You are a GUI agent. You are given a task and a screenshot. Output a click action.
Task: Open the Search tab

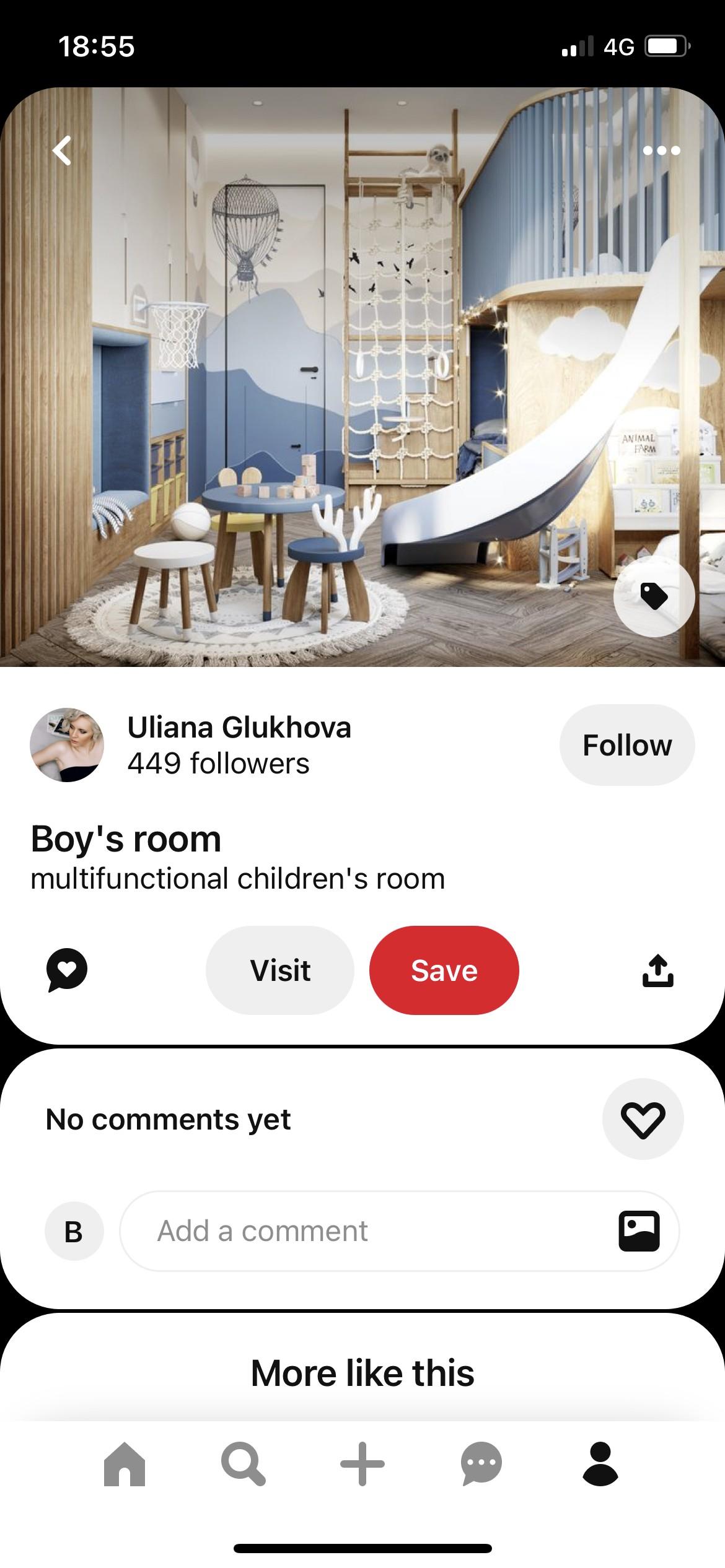click(244, 1464)
